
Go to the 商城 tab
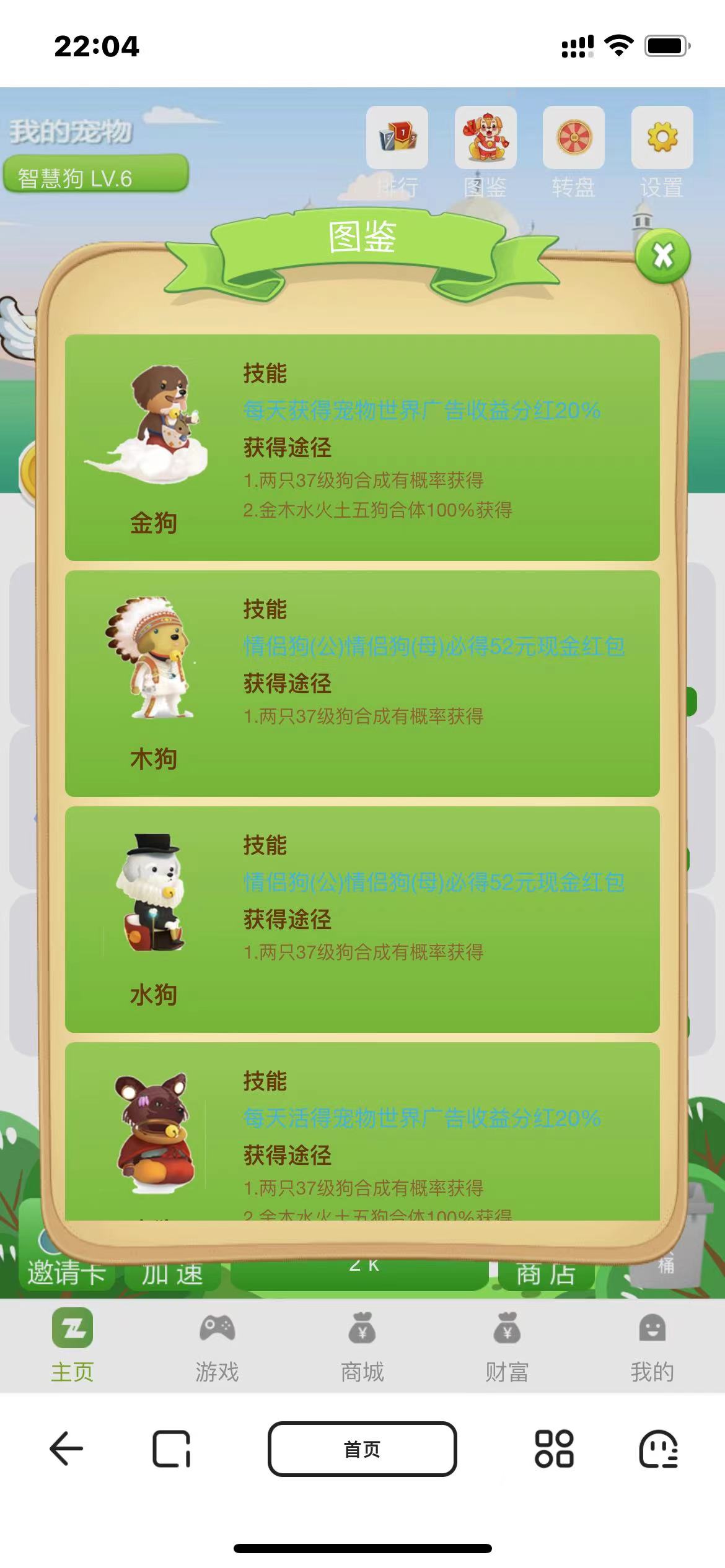(362, 1344)
